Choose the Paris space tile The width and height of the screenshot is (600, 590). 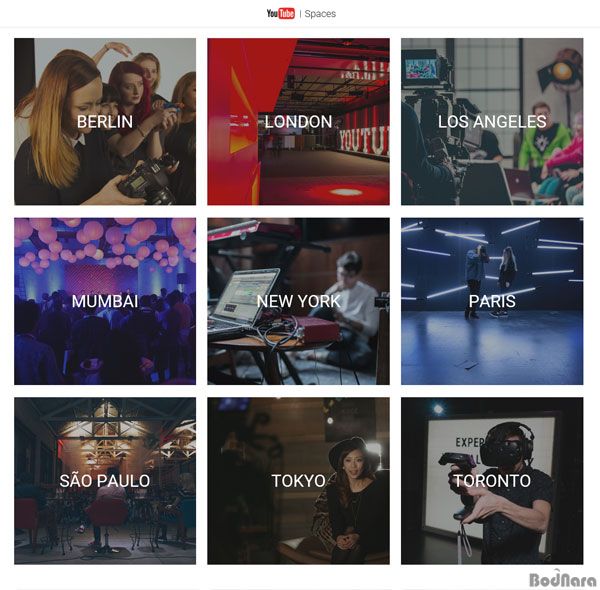pyautogui.click(x=492, y=301)
